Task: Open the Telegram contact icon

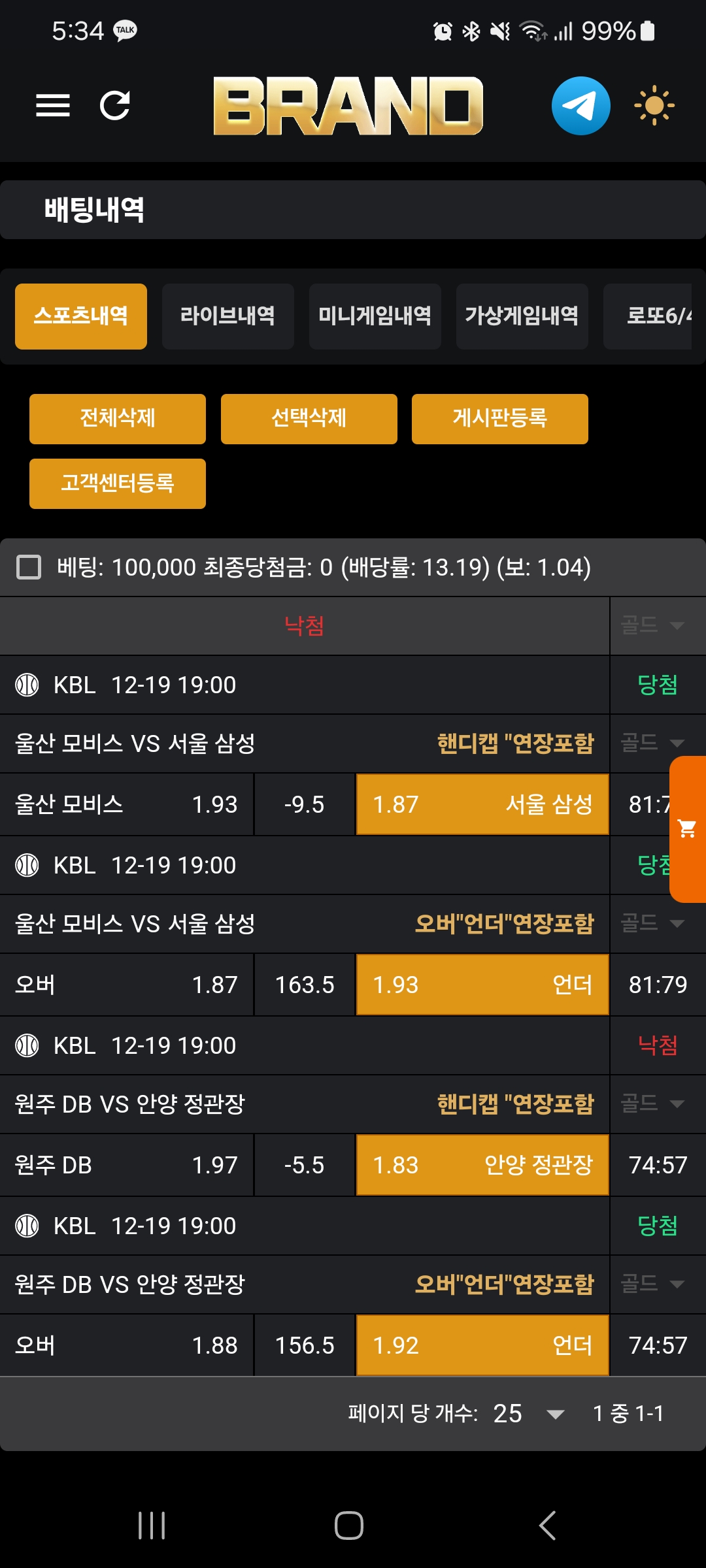Action: click(580, 105)
